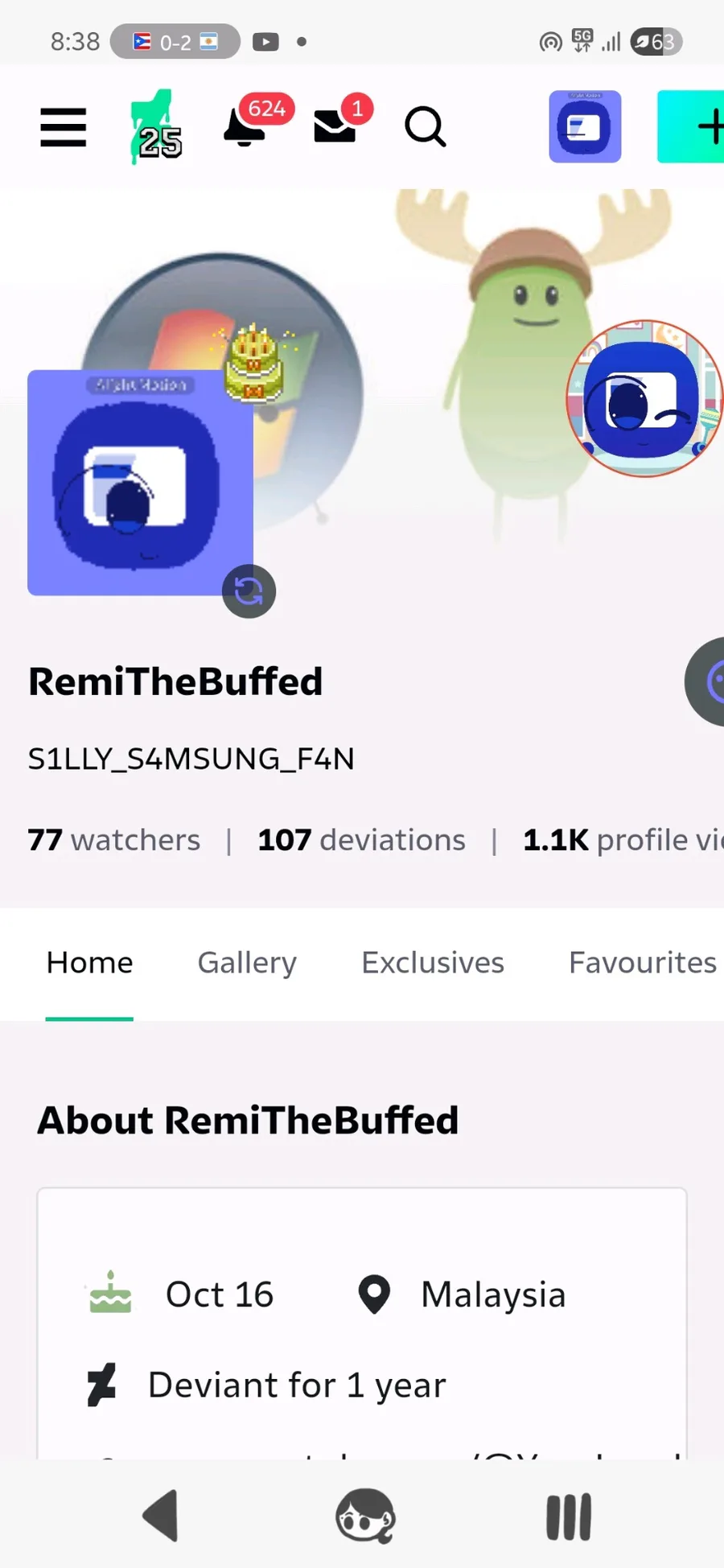The image size is (724, 1568).
Task: Open the user avatar in the header
Action: coord(585,127)
